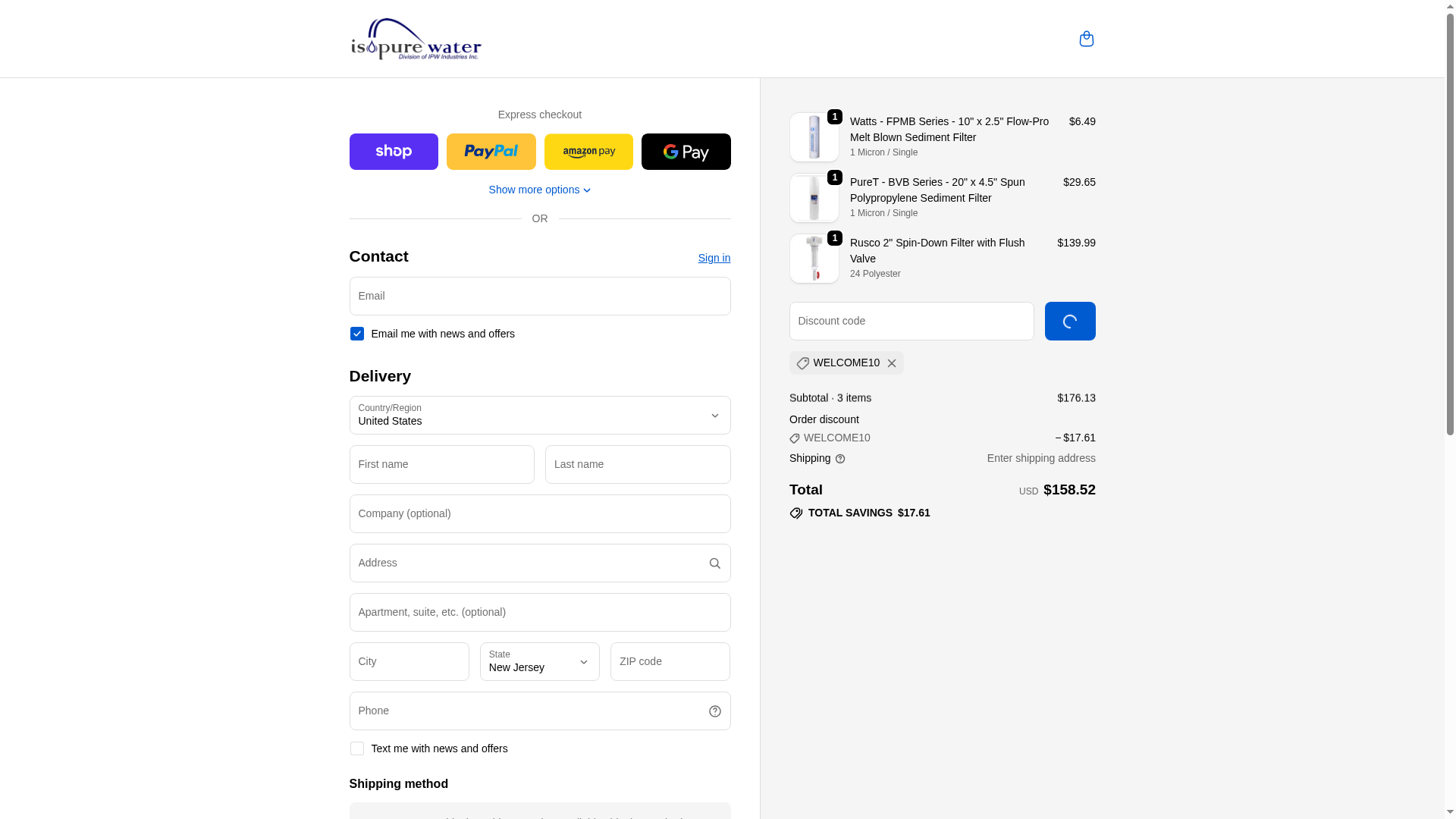Select the Company (optional) field
The height and width of the screenshot is (819, 1456).
pyautogui.click(x=539, y=513)
